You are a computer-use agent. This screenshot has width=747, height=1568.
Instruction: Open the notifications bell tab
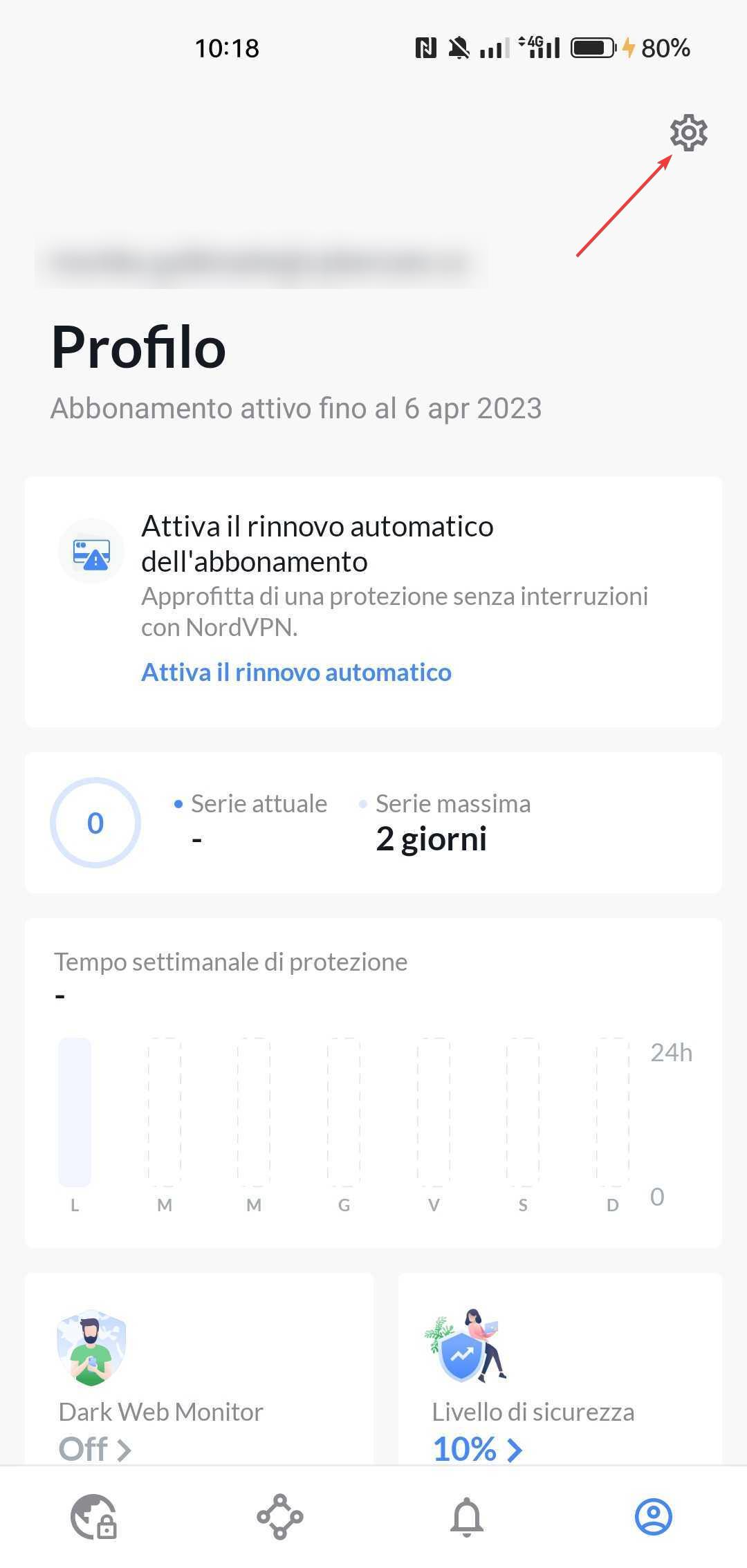(x=467, y=1517)
